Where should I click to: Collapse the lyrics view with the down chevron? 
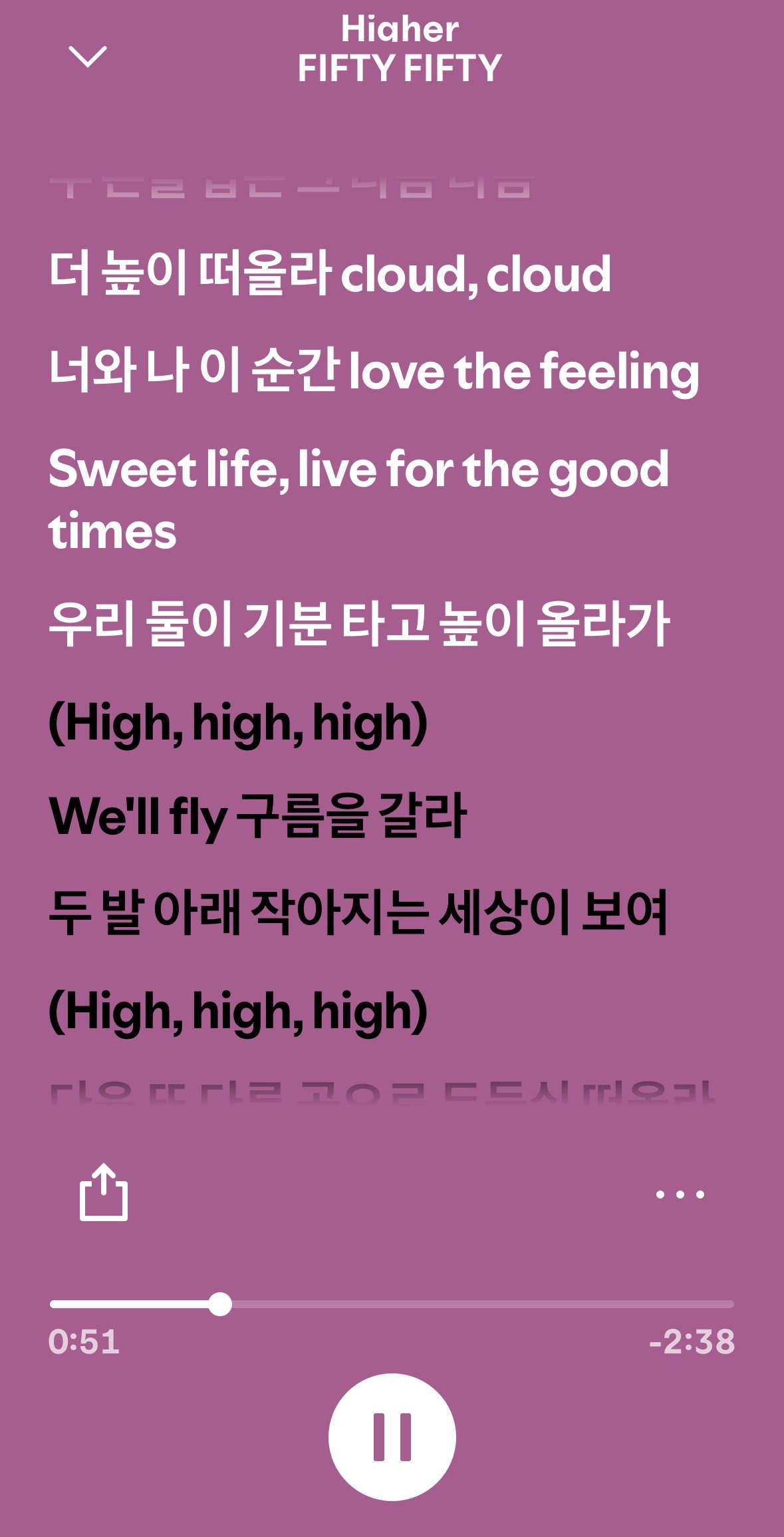point(87,57)
